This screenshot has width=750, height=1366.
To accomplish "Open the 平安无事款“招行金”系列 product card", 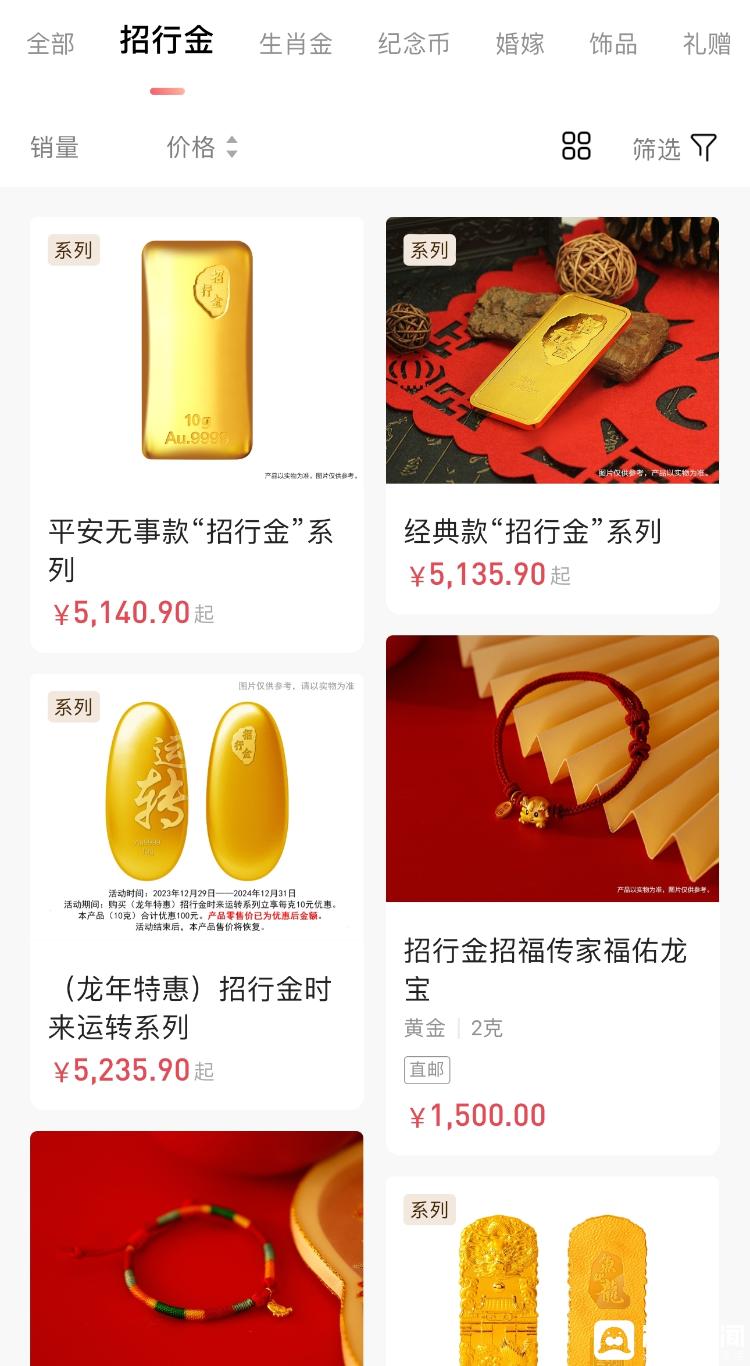I will 197,434.
